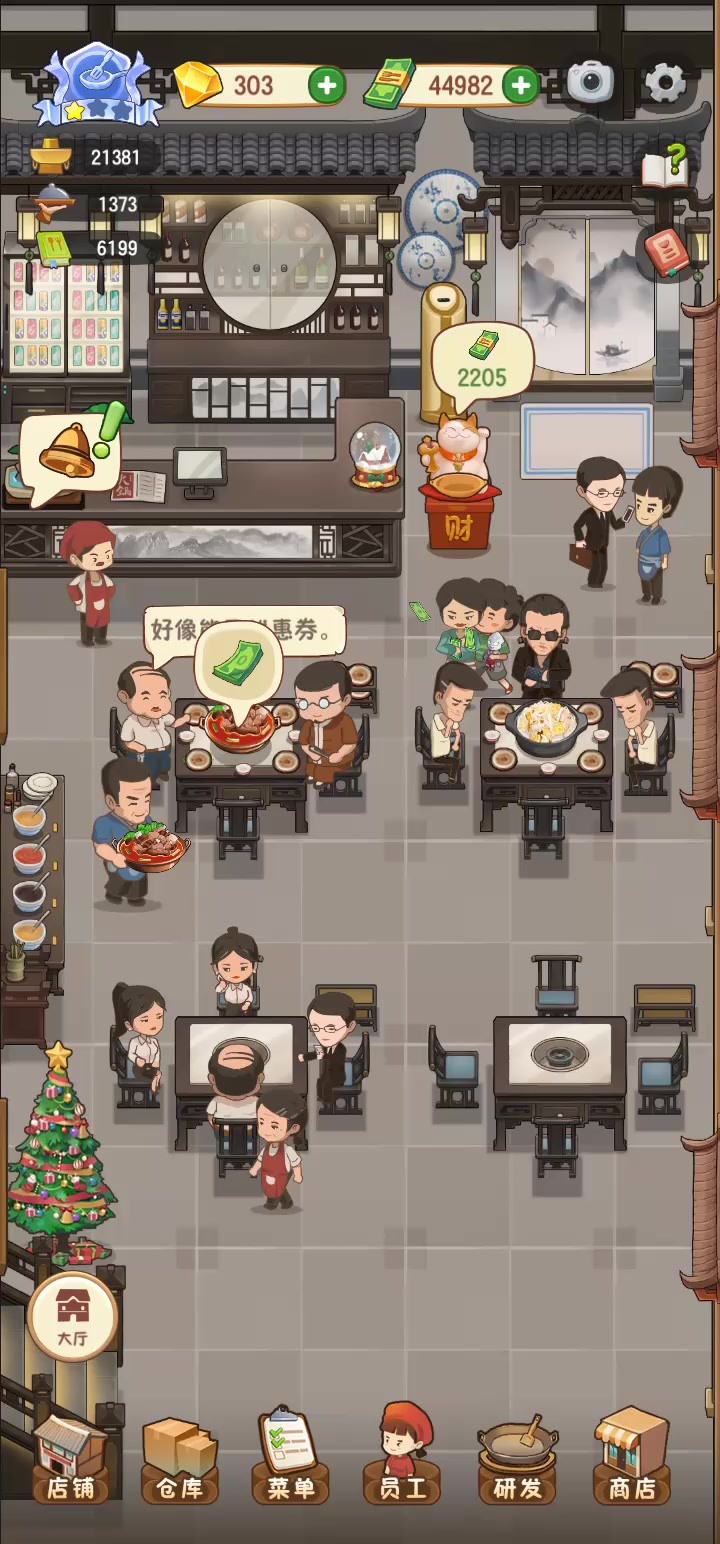Collect 2205 cash from the lucky cat
Image resolution: width=720 pixels, height=1544 pixels.
pyautogui.click(x=483, y=362)
